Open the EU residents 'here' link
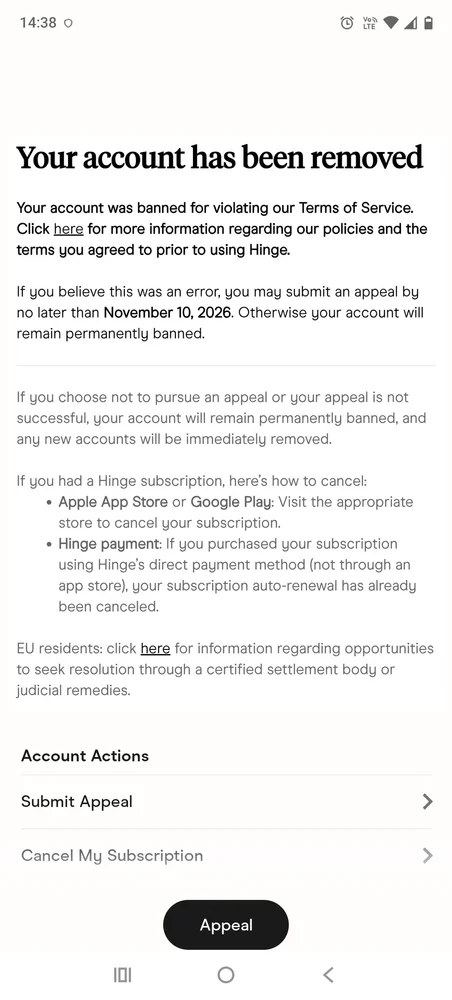Viewport: 452px width, 1000px height. point(155,649)
